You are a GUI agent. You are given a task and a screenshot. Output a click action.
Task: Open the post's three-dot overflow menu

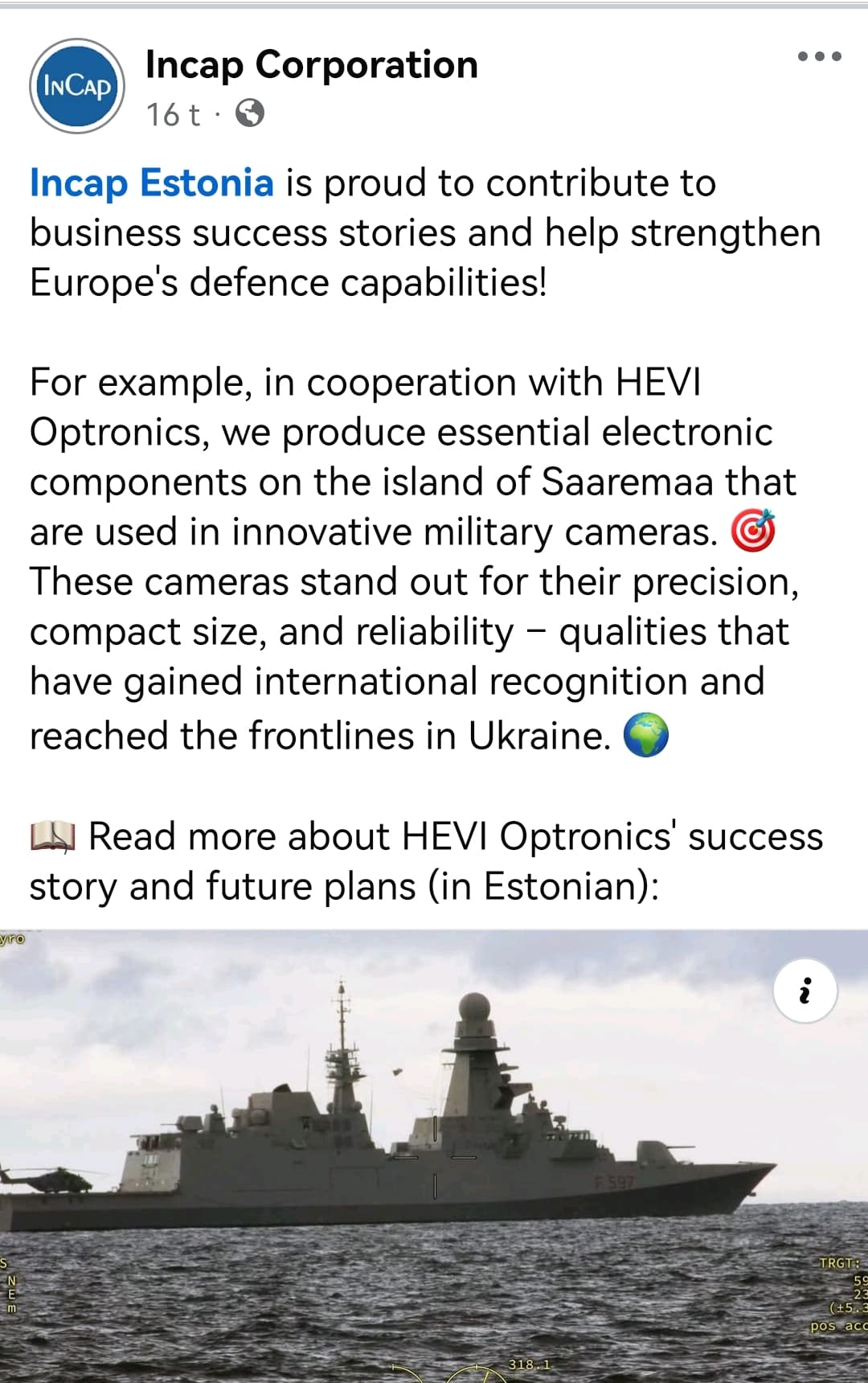tap(819, 56)
